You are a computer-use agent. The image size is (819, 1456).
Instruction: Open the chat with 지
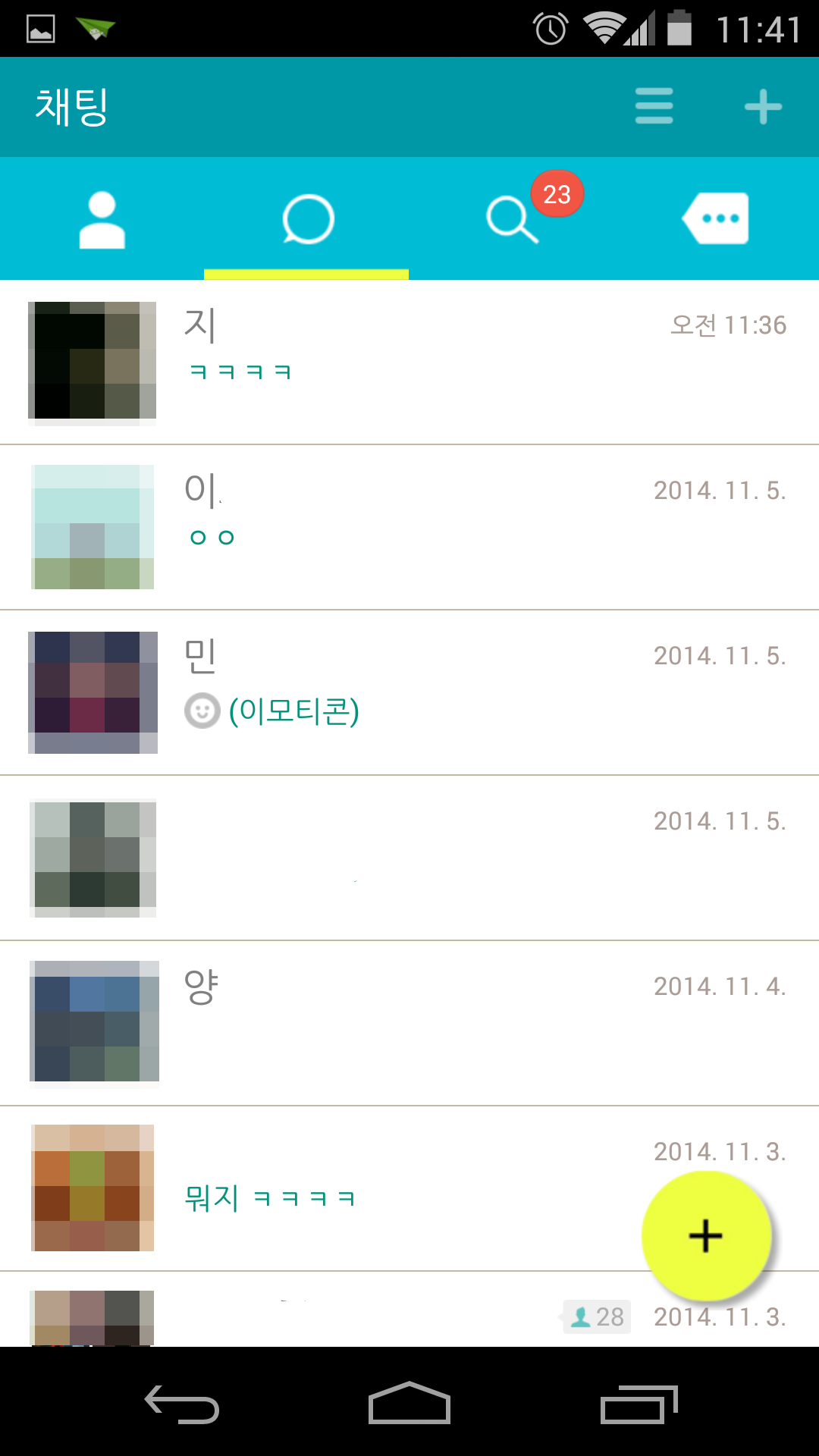(409, 362)
